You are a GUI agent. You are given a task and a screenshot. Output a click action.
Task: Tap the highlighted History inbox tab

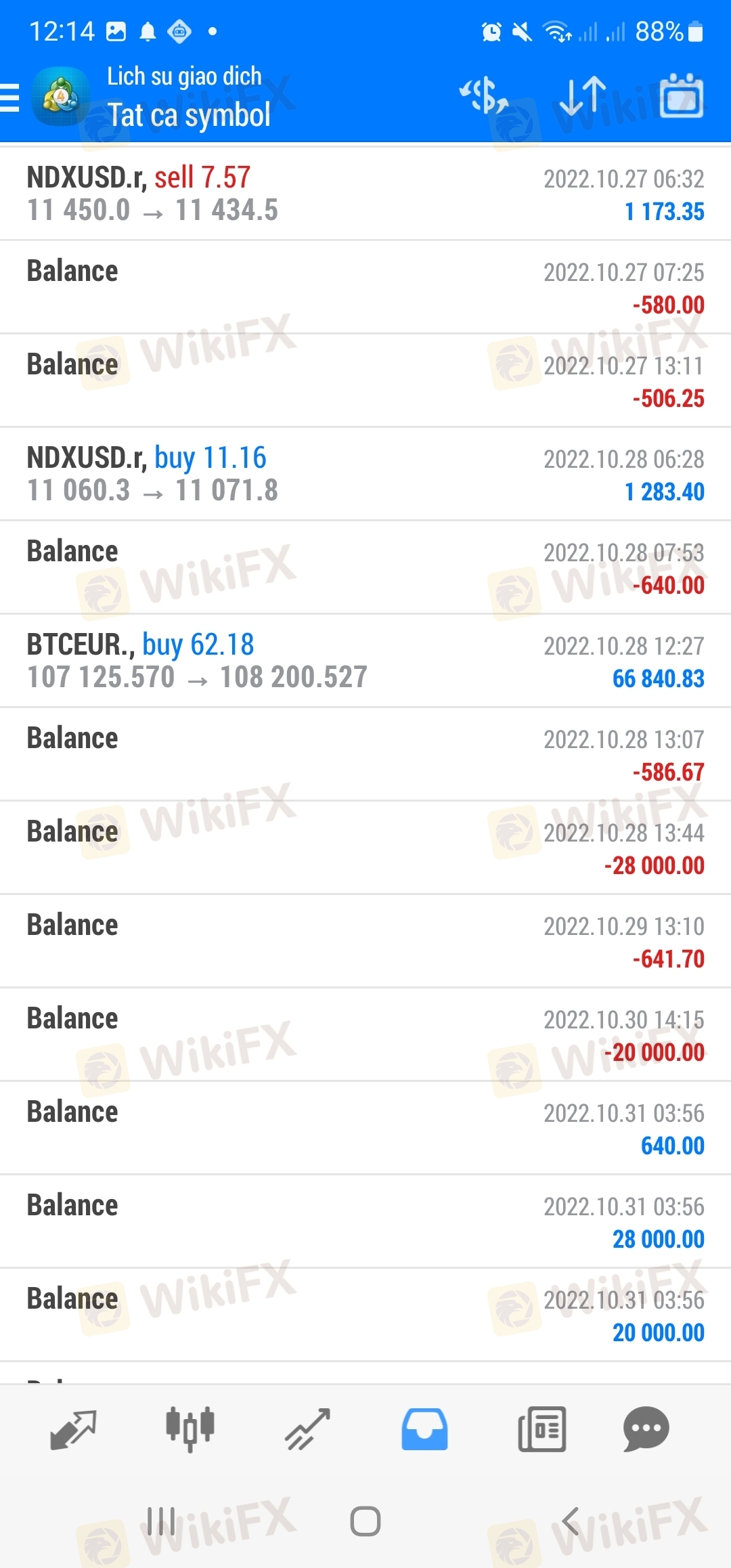point(424,1430)
